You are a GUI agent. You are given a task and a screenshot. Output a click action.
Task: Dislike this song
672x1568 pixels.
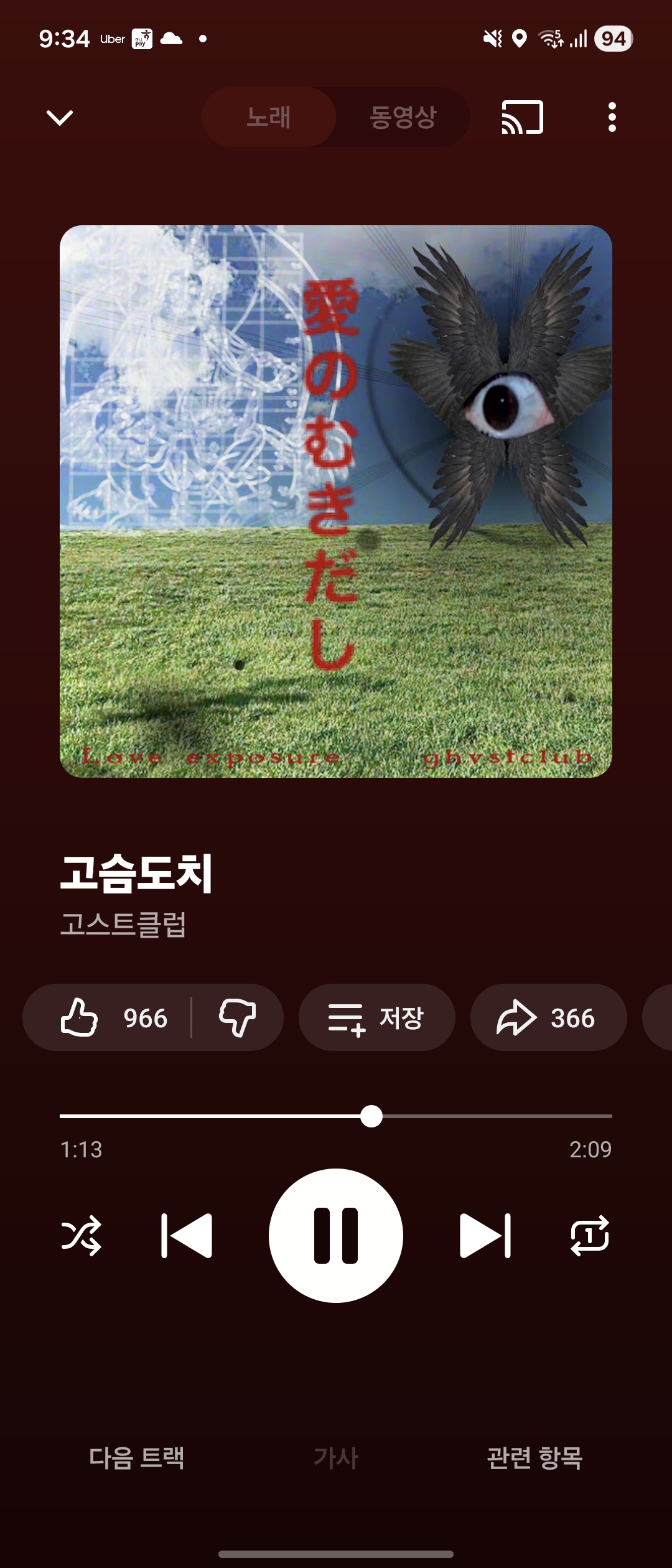tap(237, 1018)
